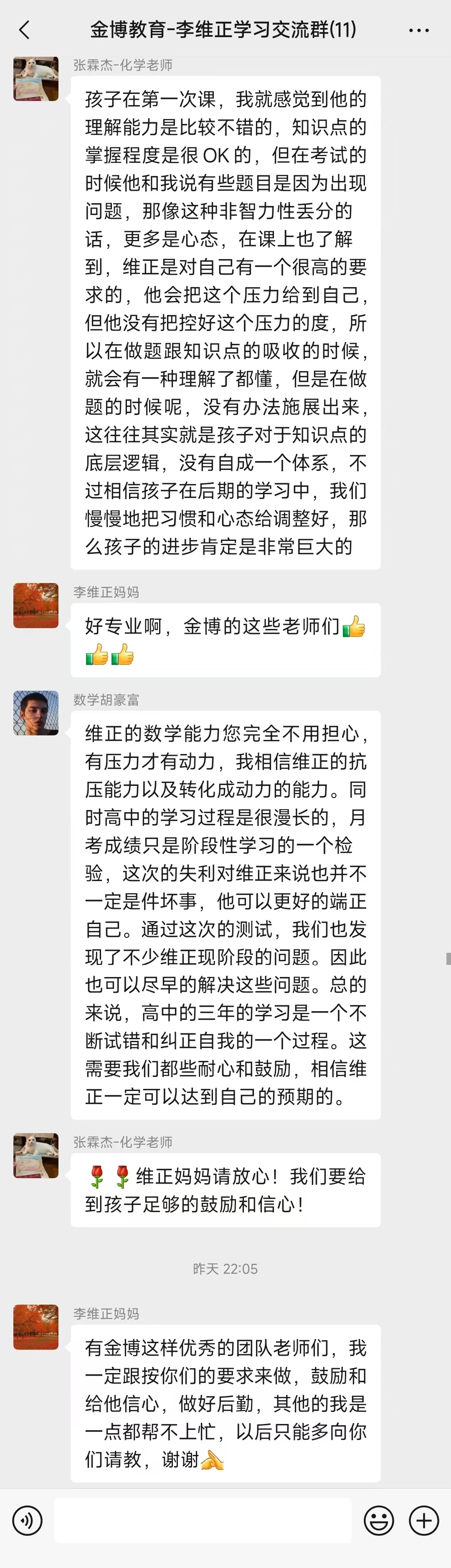Go back from the 金博教育 group chat
This screenshot has width=451, height=1568.
[x=24, y=30]
